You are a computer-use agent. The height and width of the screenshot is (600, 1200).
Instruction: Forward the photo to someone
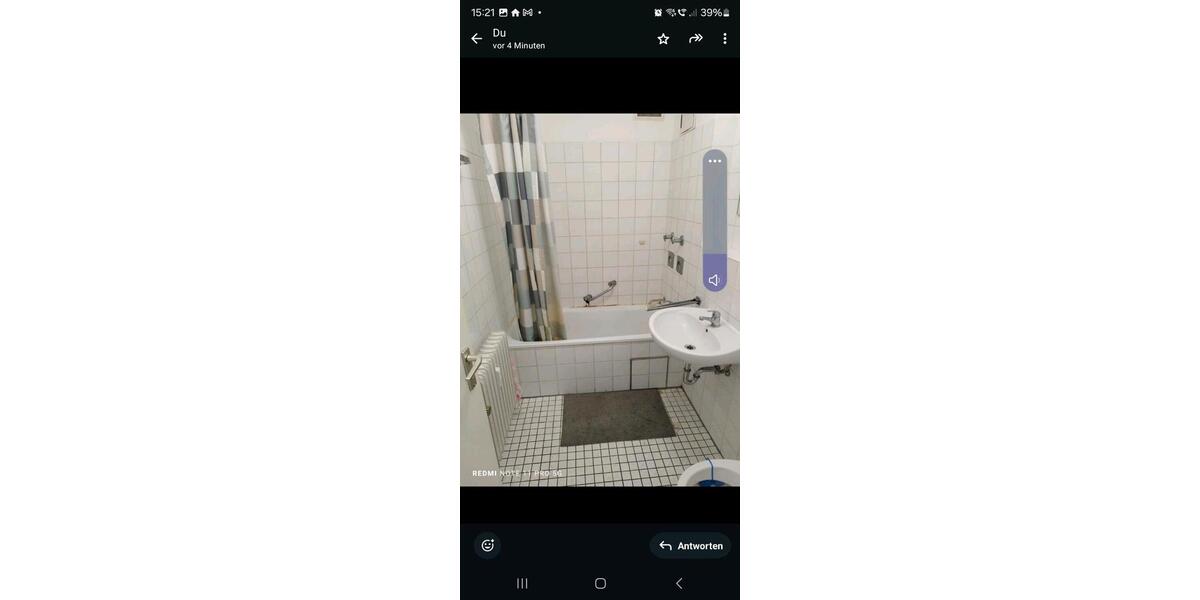696,39
